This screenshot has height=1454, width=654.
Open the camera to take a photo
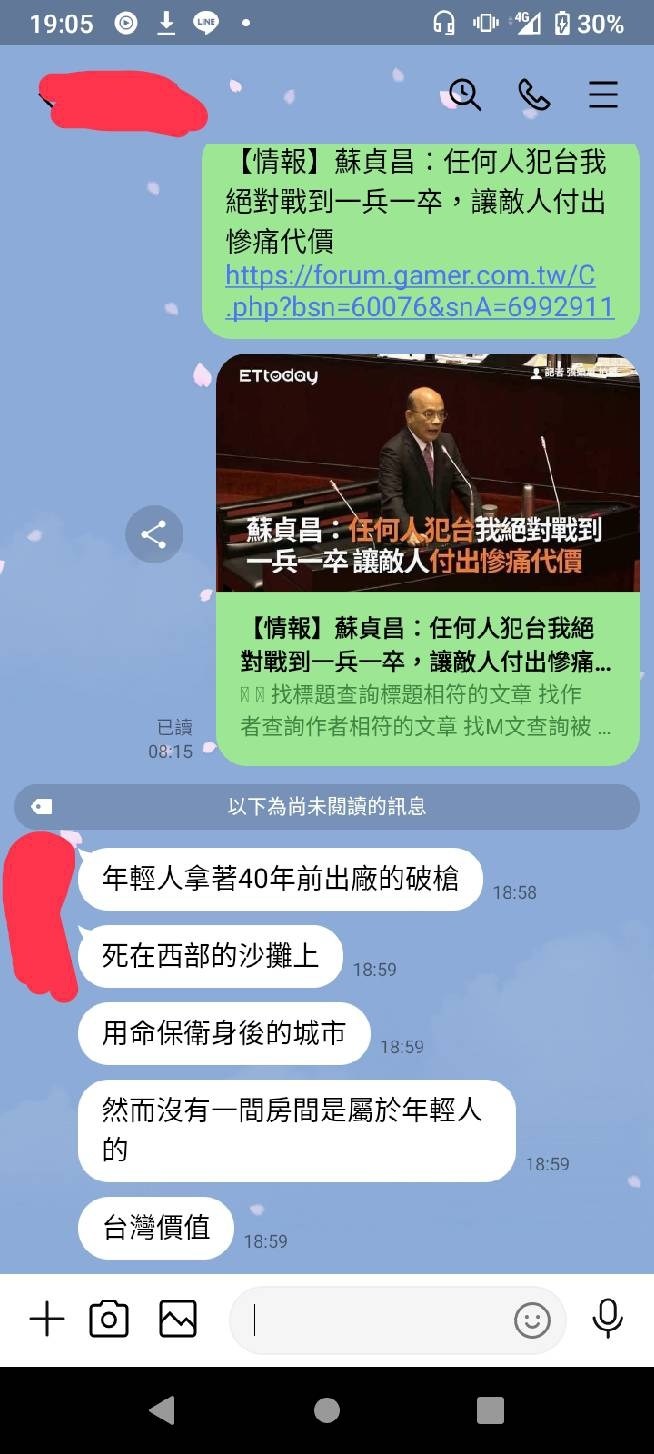point(109,1320)
